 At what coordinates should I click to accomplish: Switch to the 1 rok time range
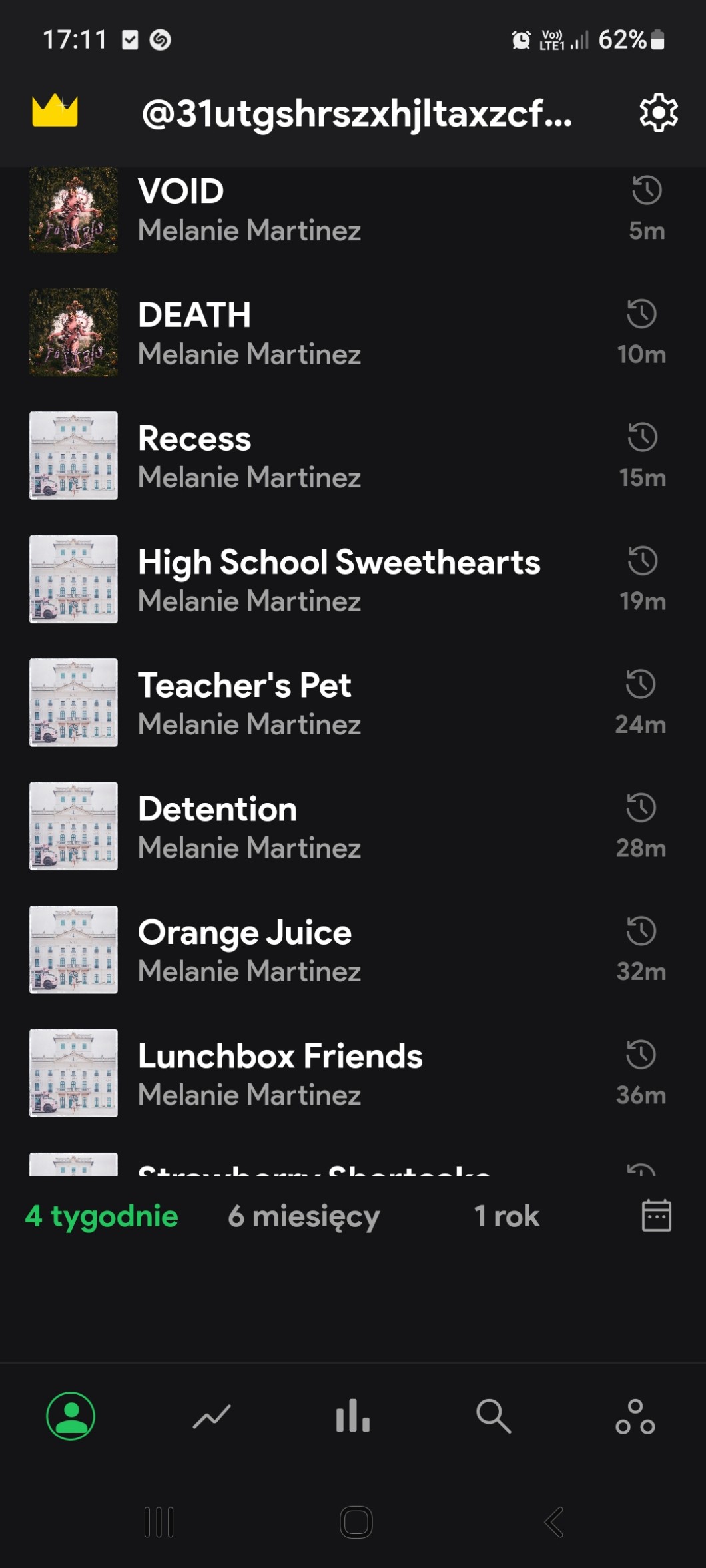tap(506, 1216)
